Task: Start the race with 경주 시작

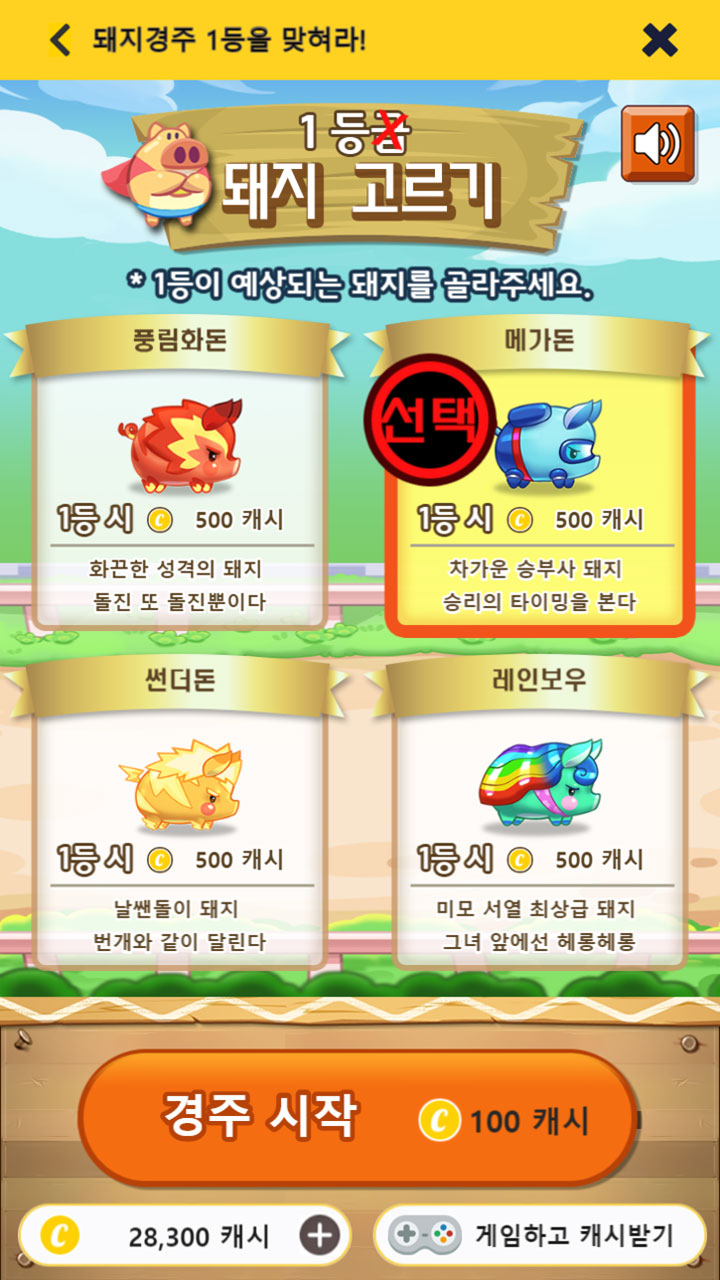Action: pos(358,1117)
